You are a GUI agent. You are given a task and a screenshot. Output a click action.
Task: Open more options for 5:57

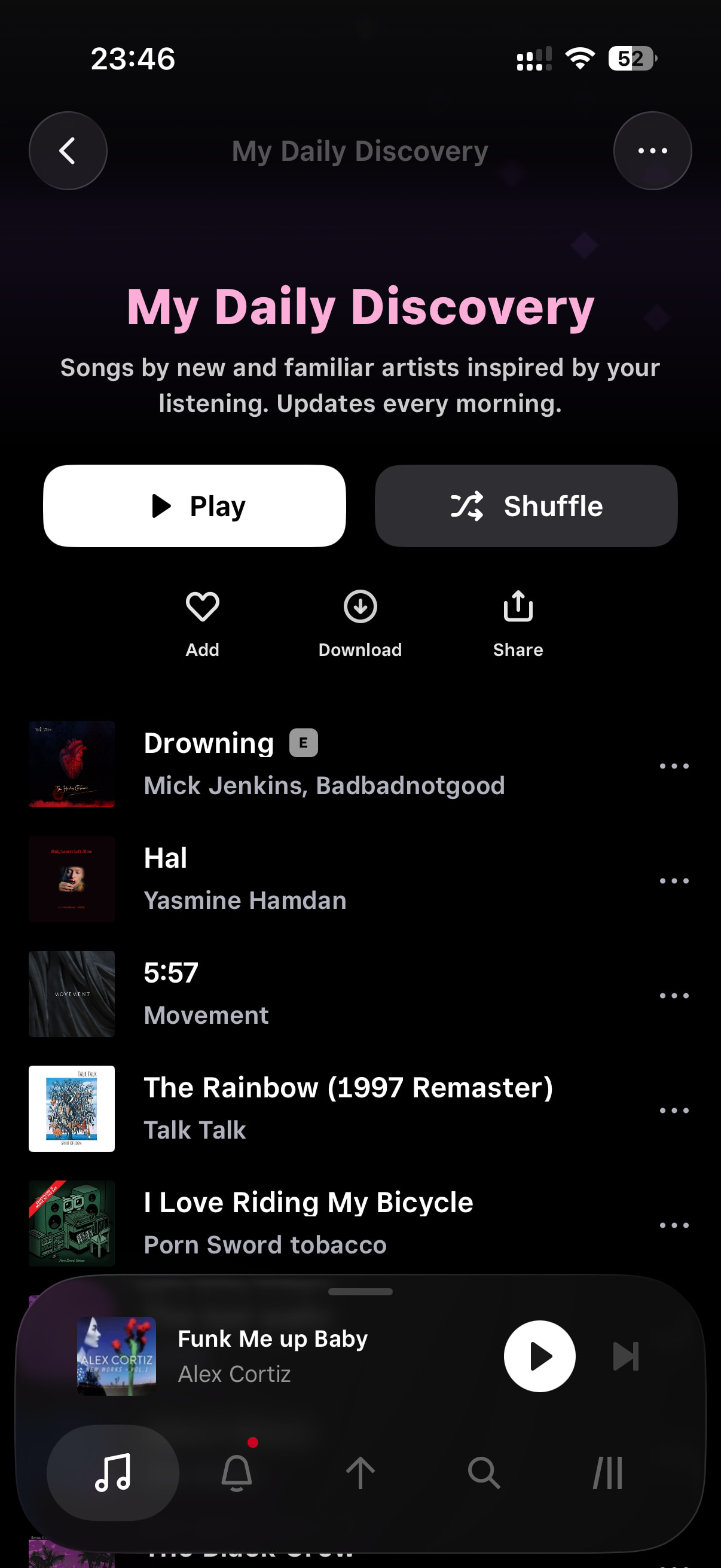tap(674, 996)
